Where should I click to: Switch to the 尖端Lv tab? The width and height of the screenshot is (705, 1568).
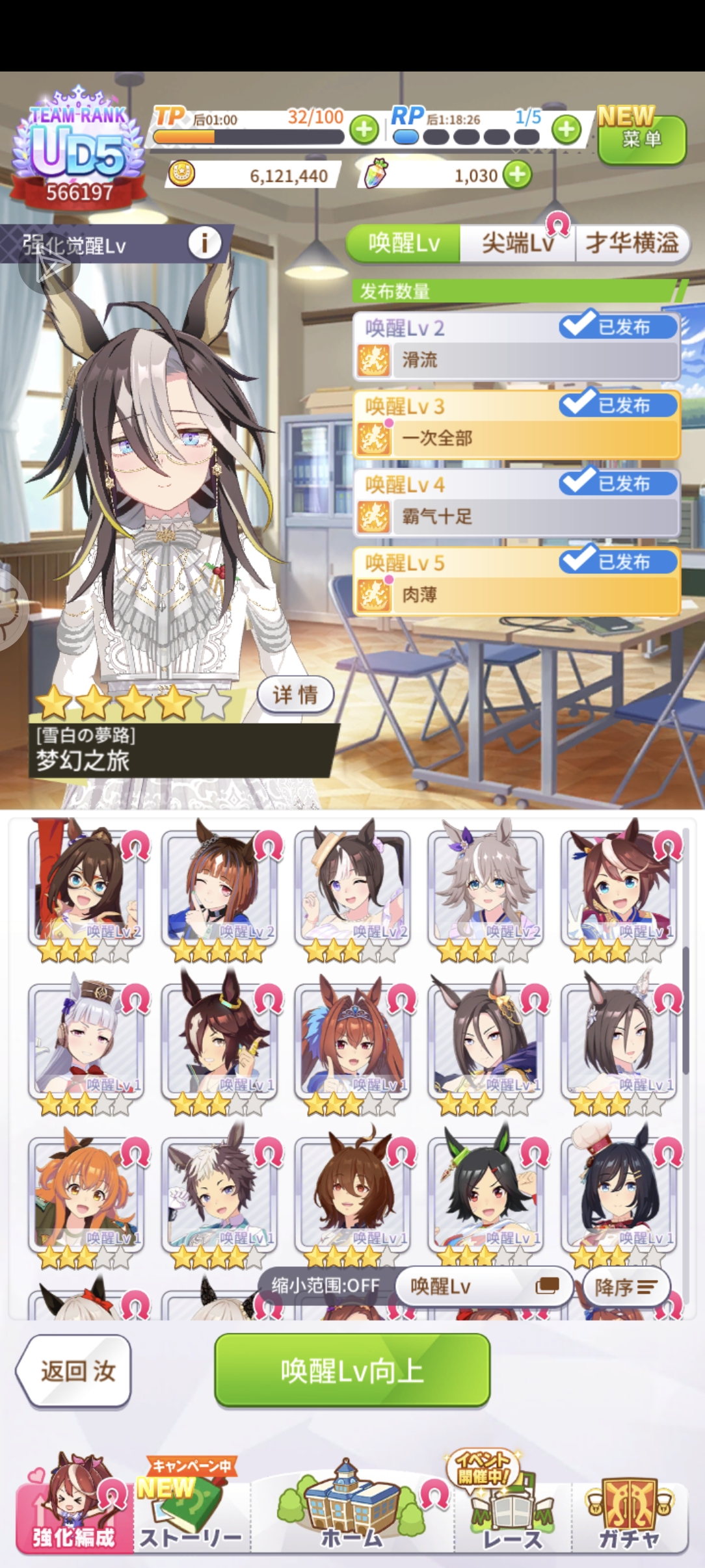coord(518,244)
